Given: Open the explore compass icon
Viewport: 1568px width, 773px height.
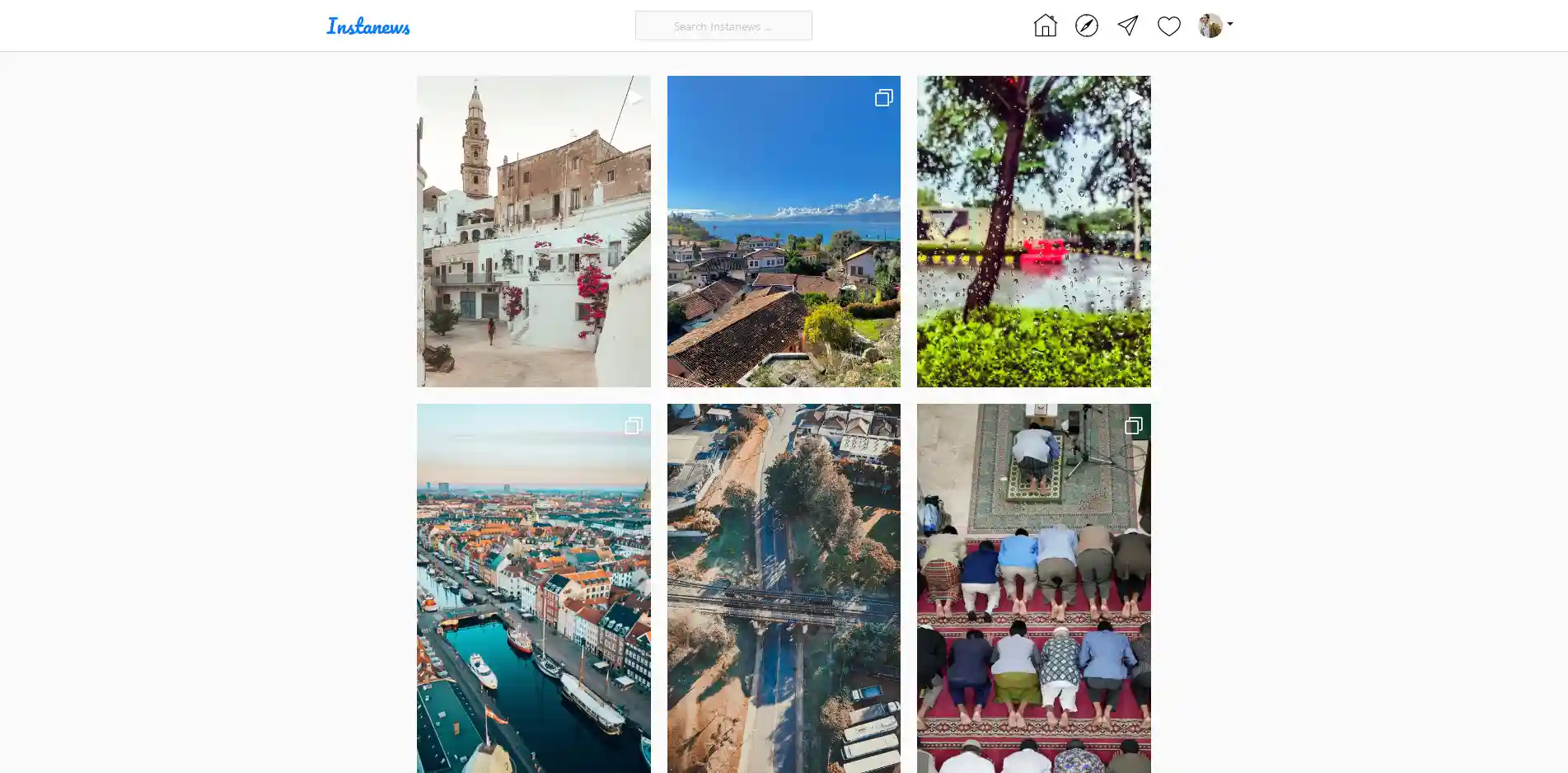Looking at the screenshot, I should pyautogui.click(x=1086, y=26).
